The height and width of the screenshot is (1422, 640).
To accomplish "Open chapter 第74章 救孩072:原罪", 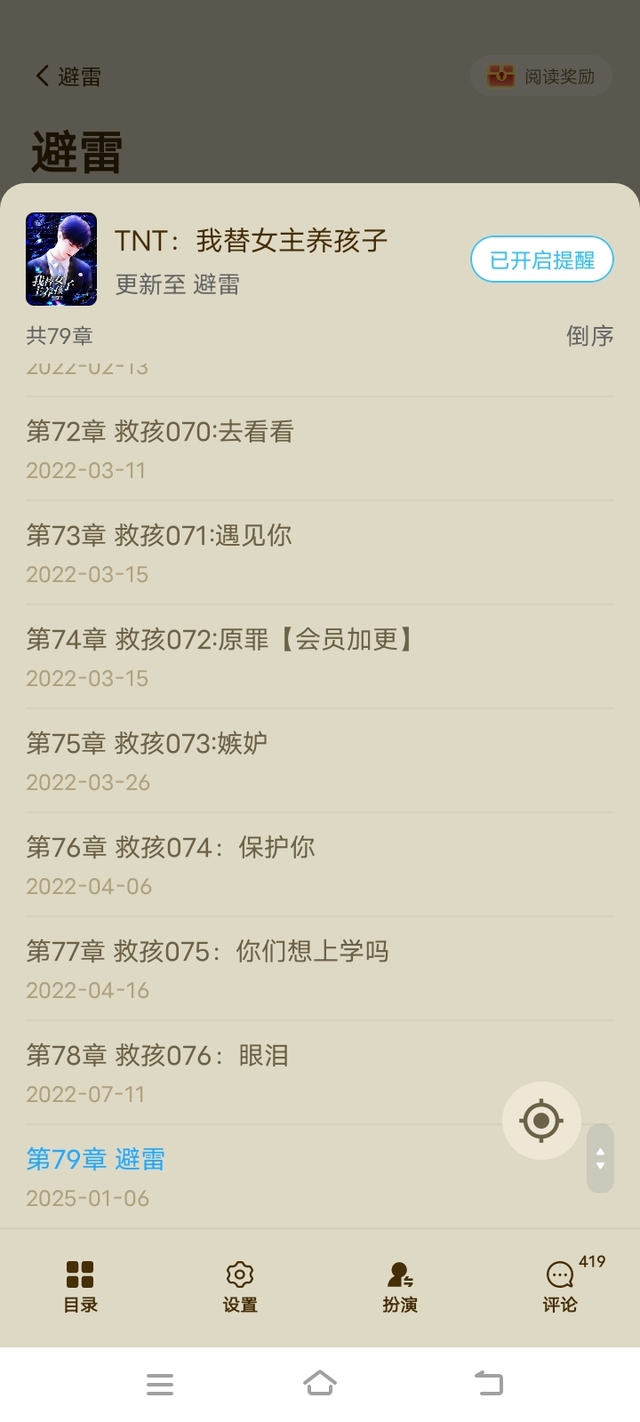I will 320,657.
